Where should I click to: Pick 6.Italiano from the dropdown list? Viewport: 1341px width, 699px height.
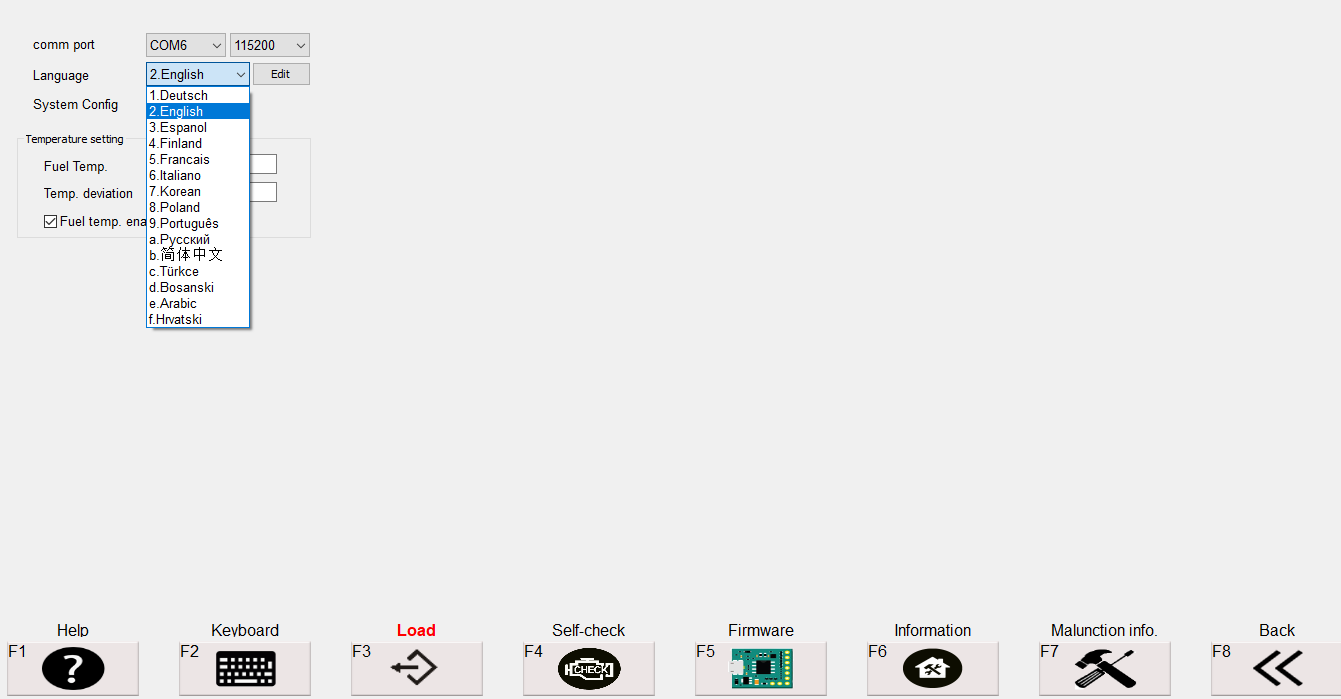click(197, 176)
